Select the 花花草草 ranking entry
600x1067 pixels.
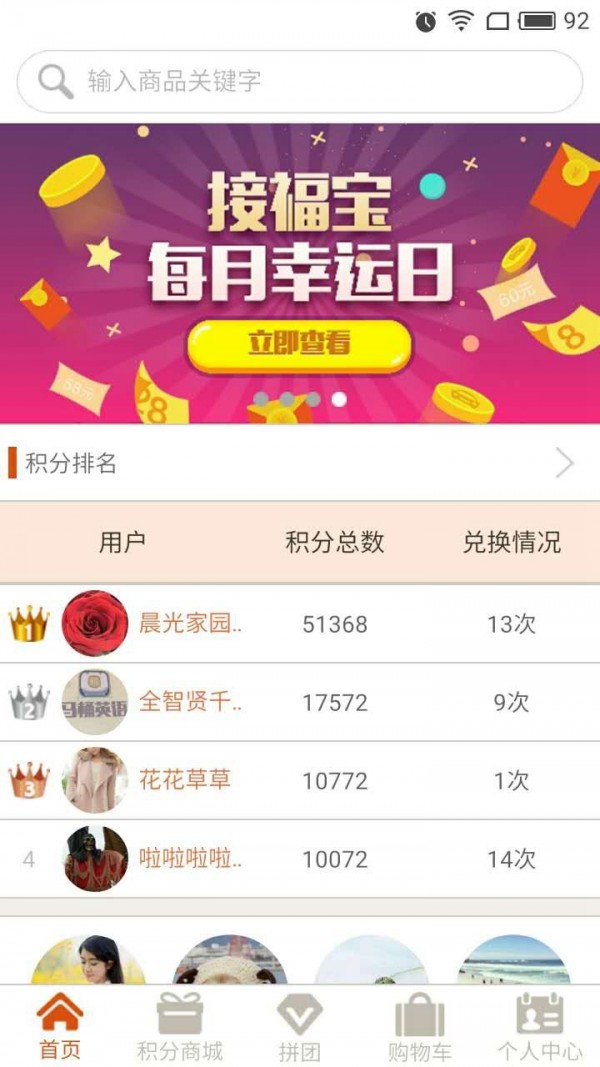(300, 780)
